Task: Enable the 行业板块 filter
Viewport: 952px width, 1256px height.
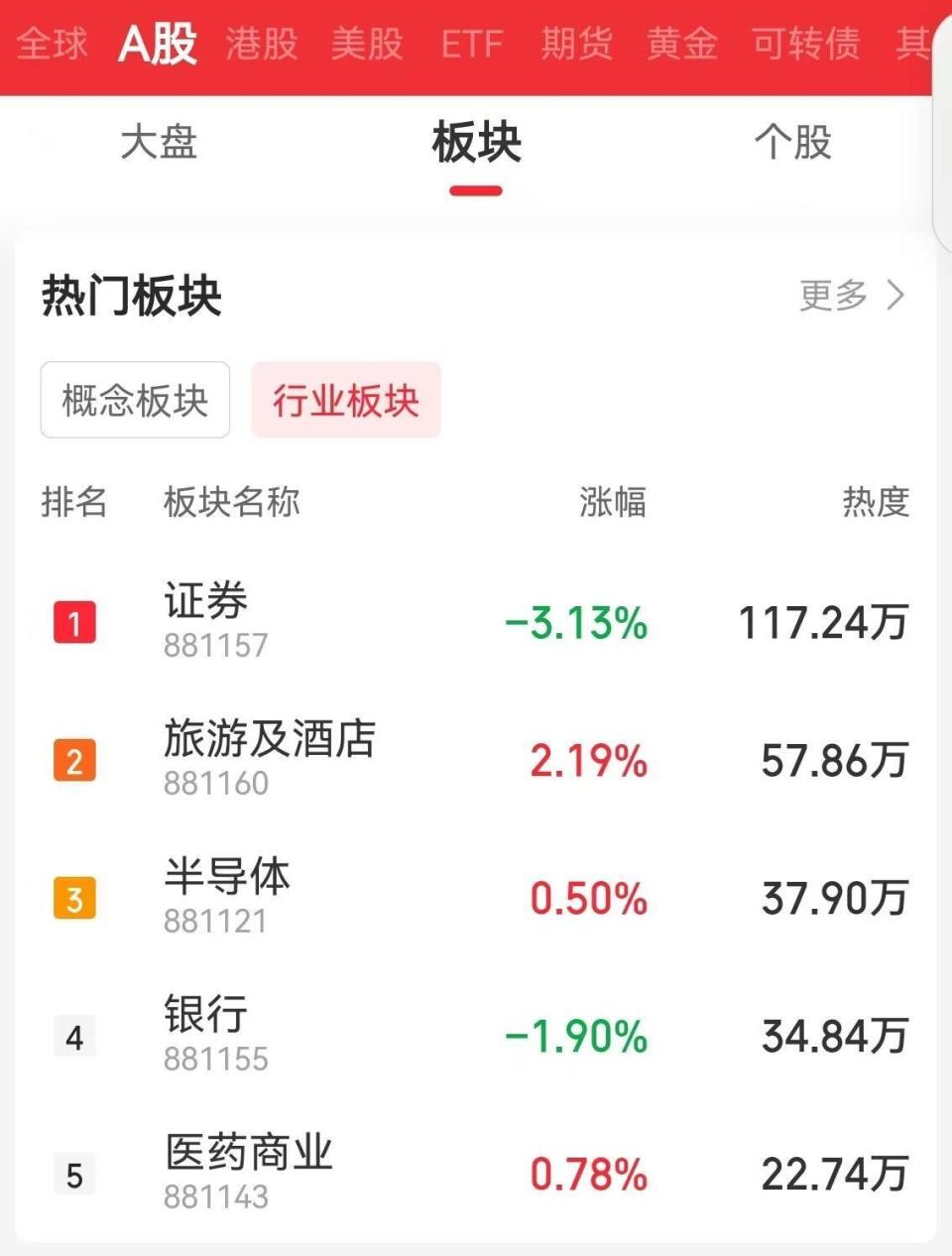Action: (x=346, y=401)
